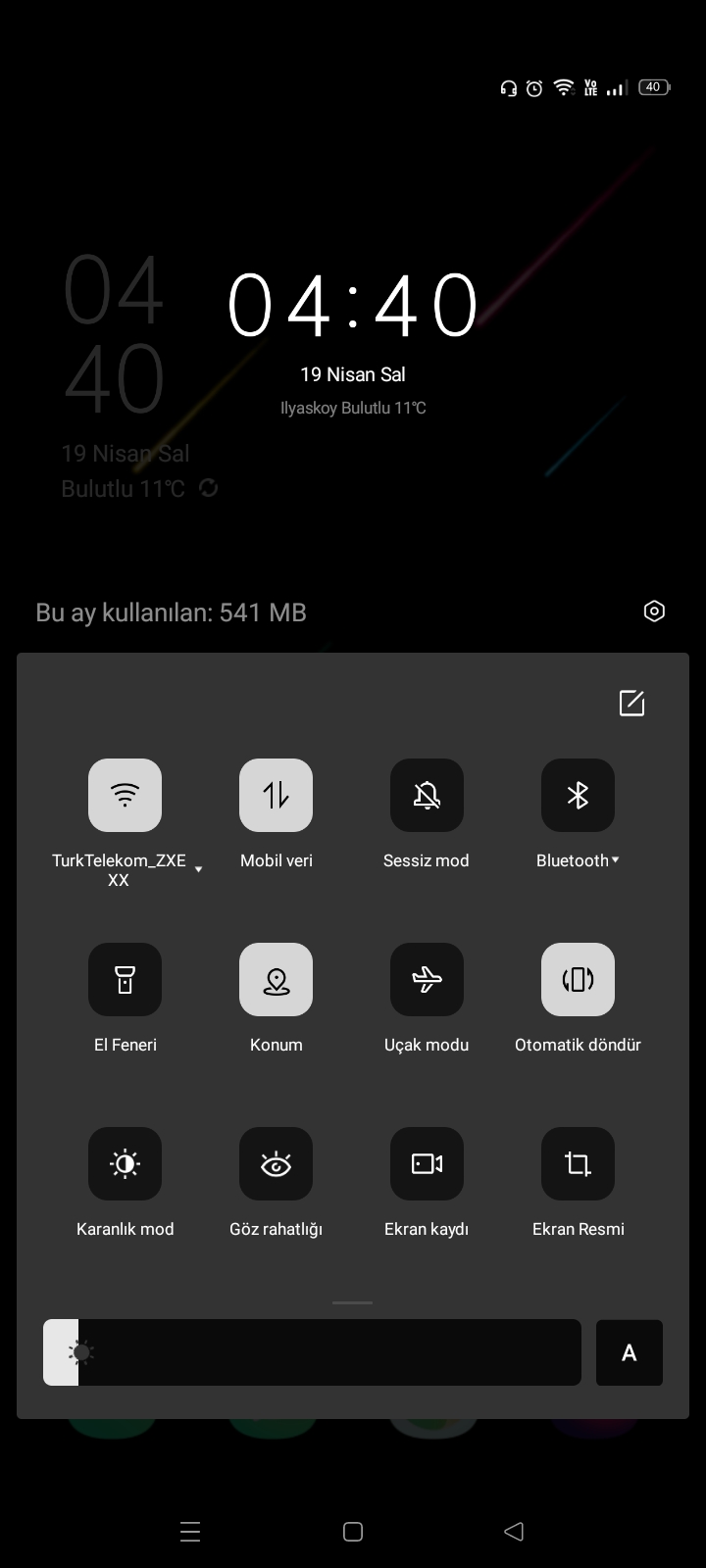Switch on El Feneri flashlight

(x=125, y=979)
